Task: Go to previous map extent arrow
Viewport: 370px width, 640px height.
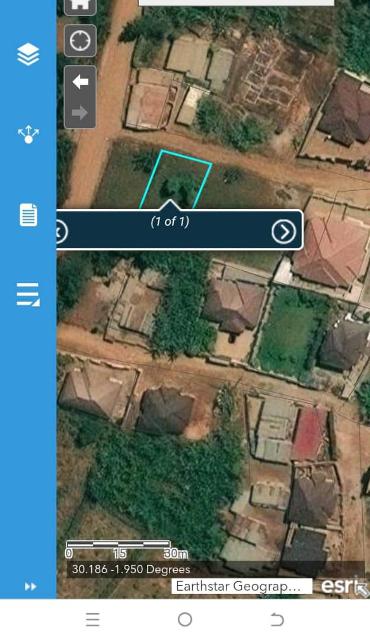Action: [x=80, y=82]
